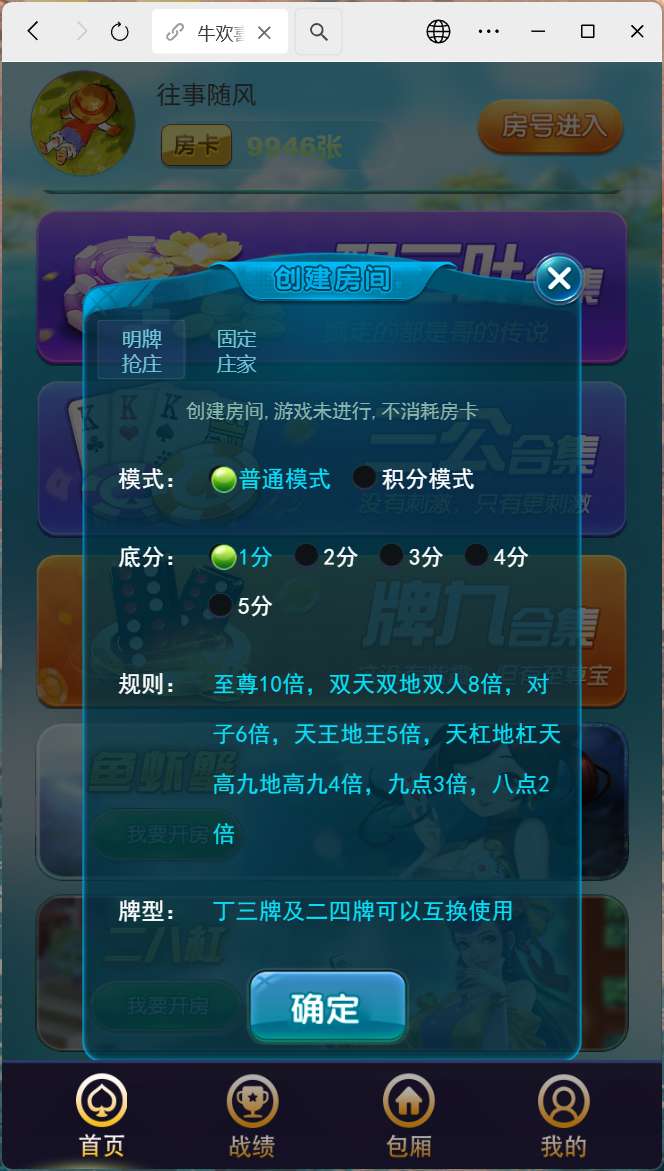Viewport: 664px width, 1171px height.
Task: Open the 包厢 tab
Action: coord(408,1116)
